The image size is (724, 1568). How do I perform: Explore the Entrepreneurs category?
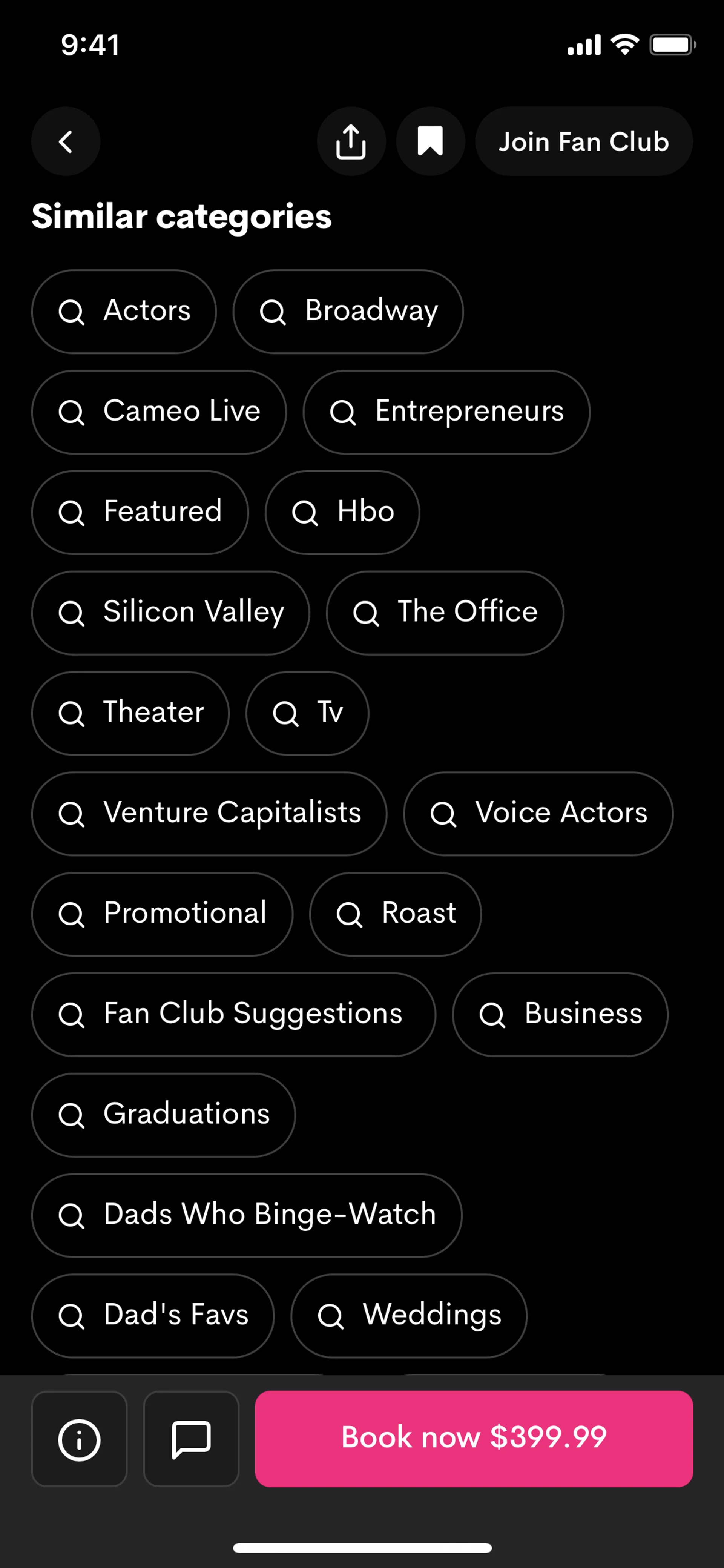coord(446,412)
